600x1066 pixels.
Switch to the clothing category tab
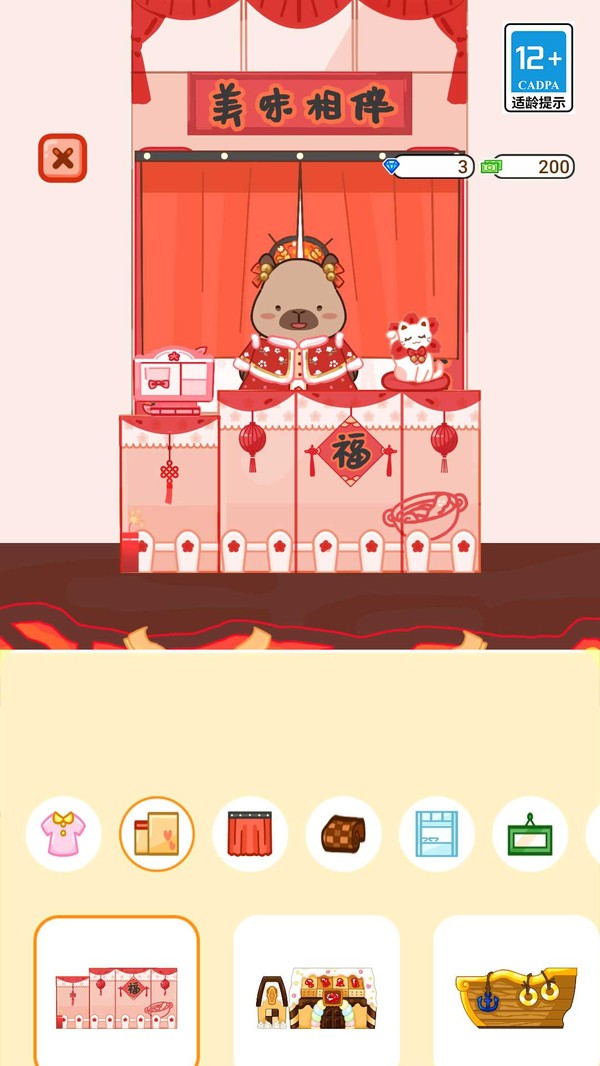63,834
